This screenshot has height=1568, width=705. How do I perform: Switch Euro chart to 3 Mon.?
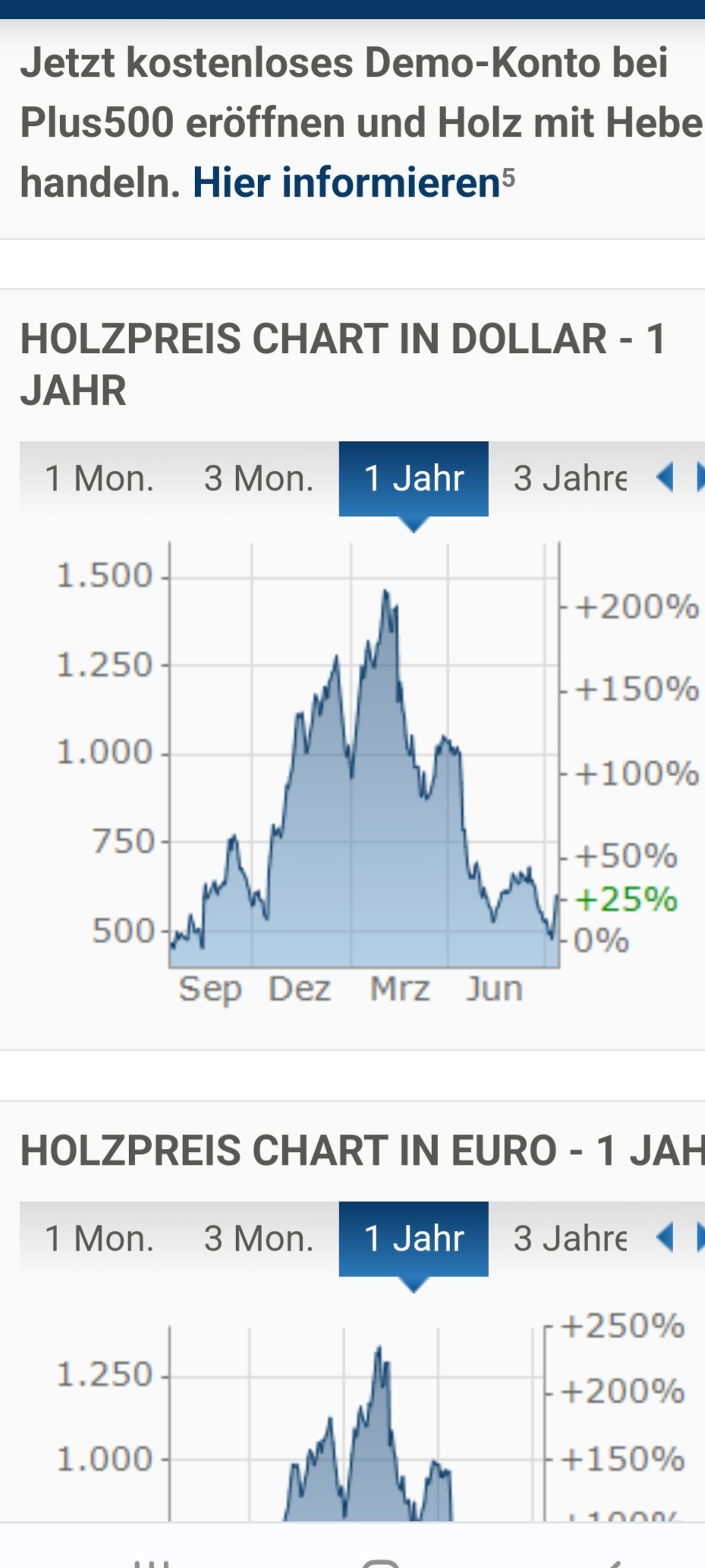(x=259, y=1238)
